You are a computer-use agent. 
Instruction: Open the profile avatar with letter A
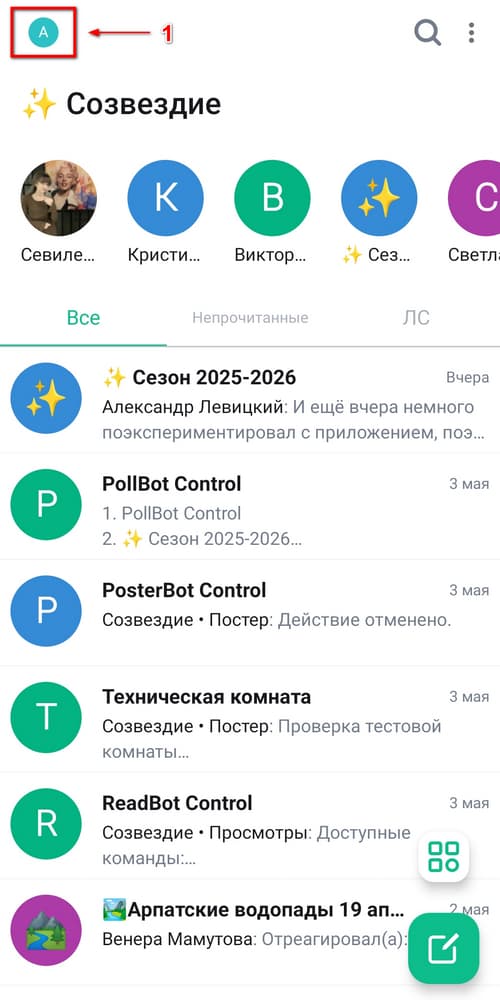(x=43, y=33)
